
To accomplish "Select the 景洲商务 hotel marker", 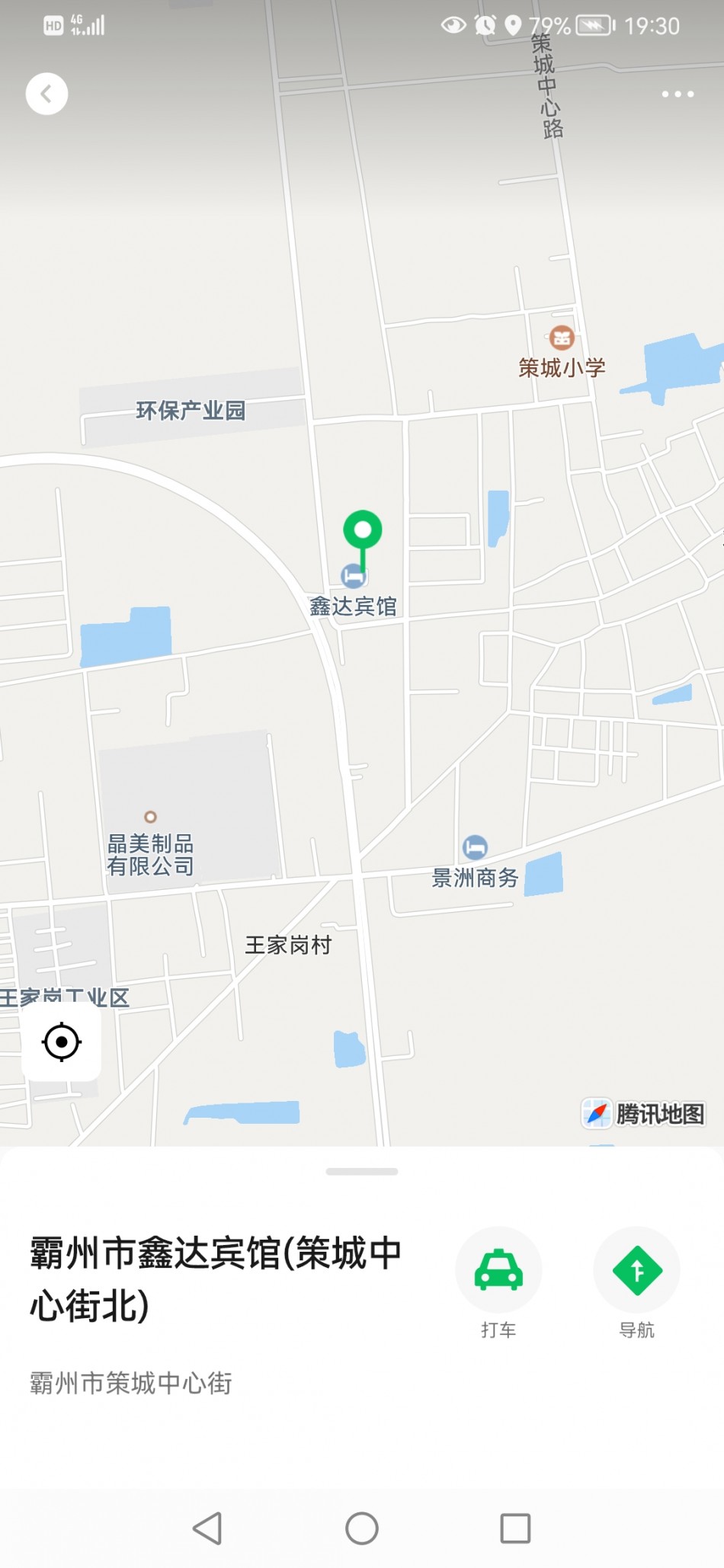I will (475, 847).
